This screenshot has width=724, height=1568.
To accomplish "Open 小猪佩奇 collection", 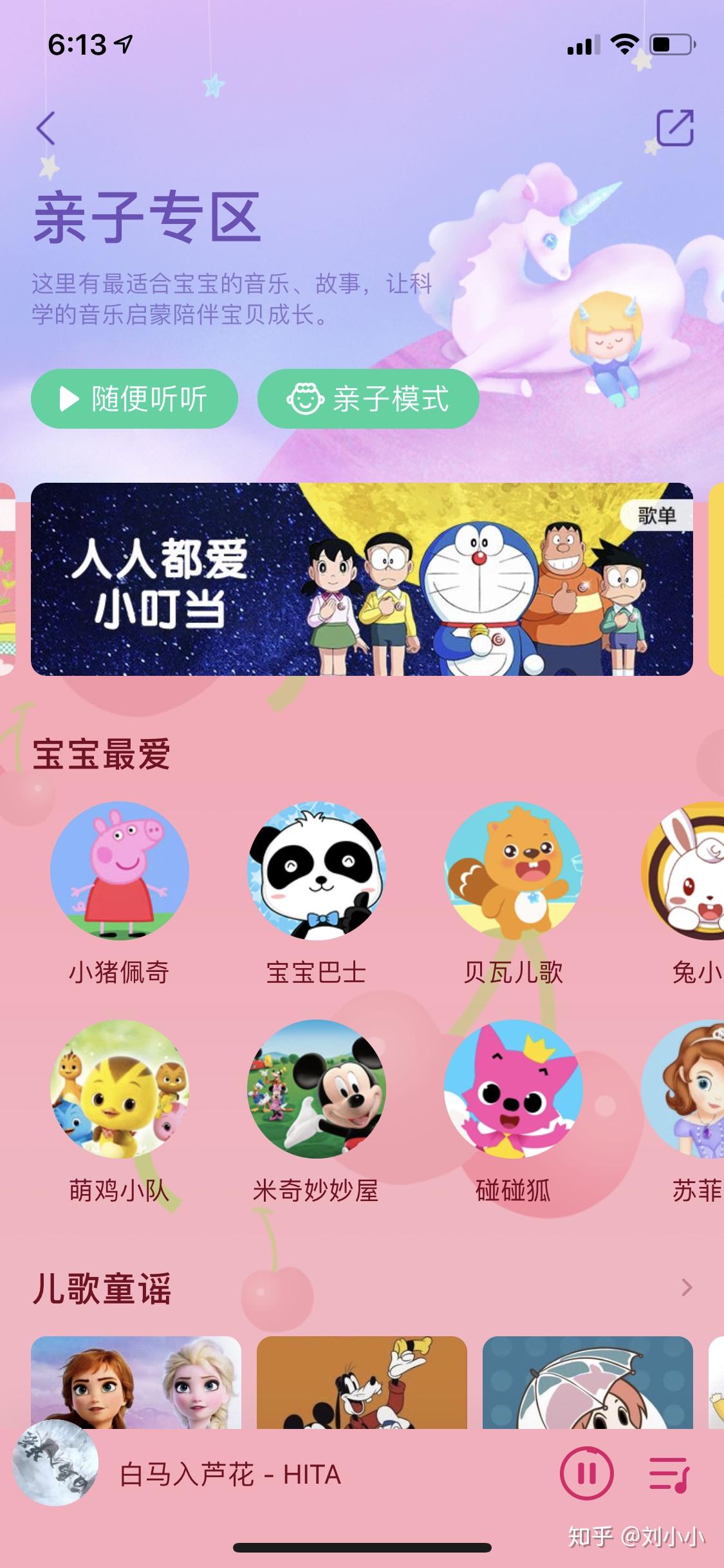I will (120, 870).
